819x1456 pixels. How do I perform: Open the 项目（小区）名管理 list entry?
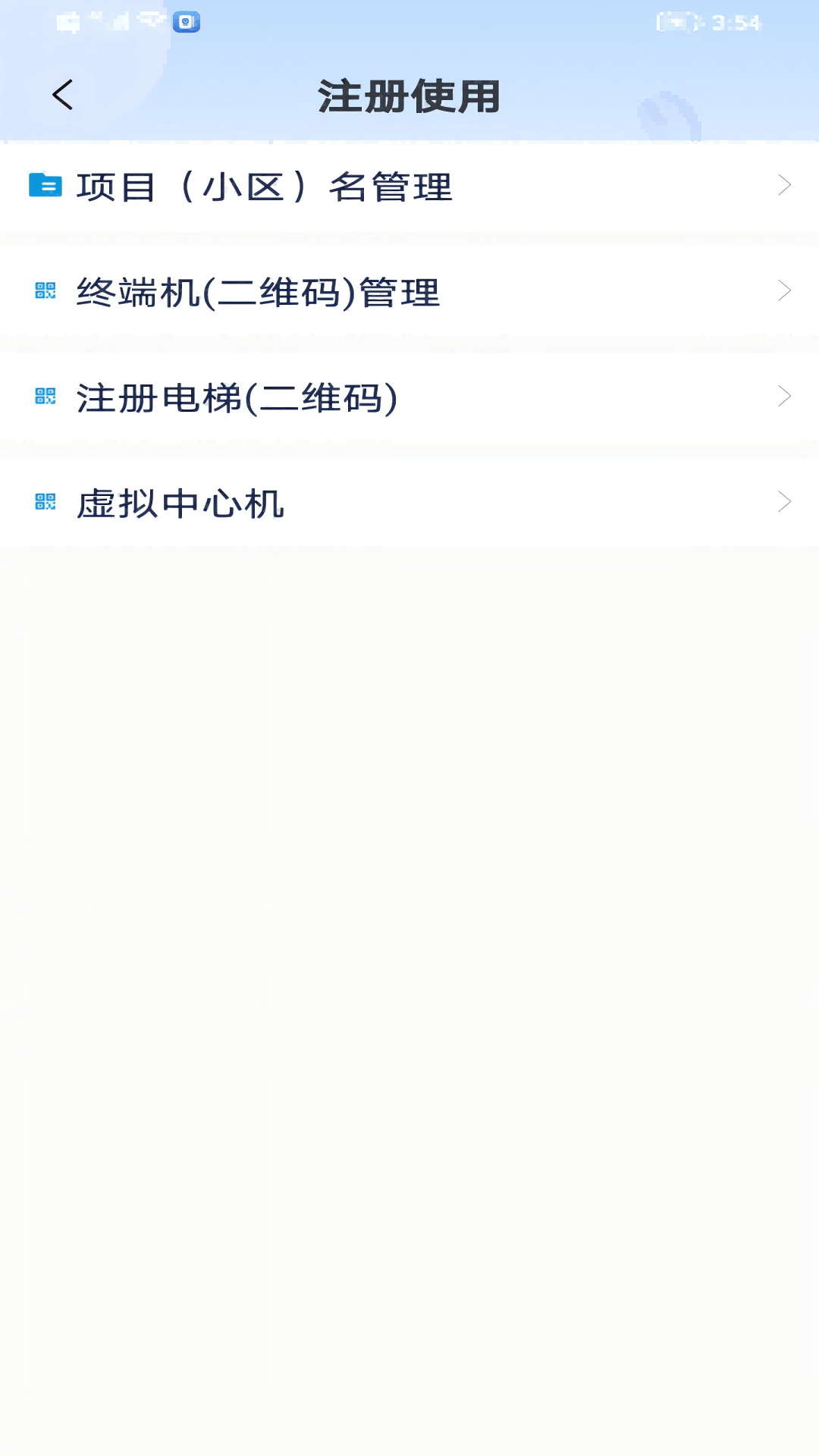(x=265, y=188)
